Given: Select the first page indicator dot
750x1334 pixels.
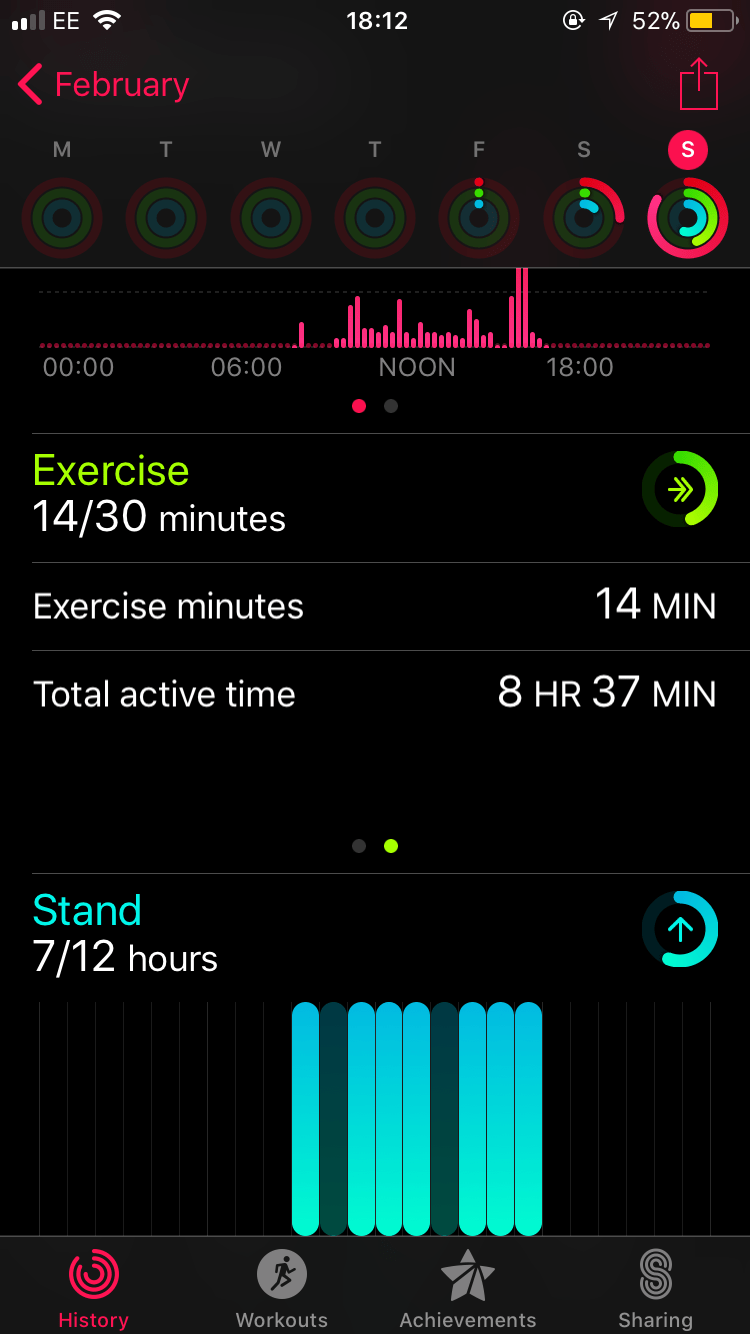Looking at the screenshot, I should point(359,406).
